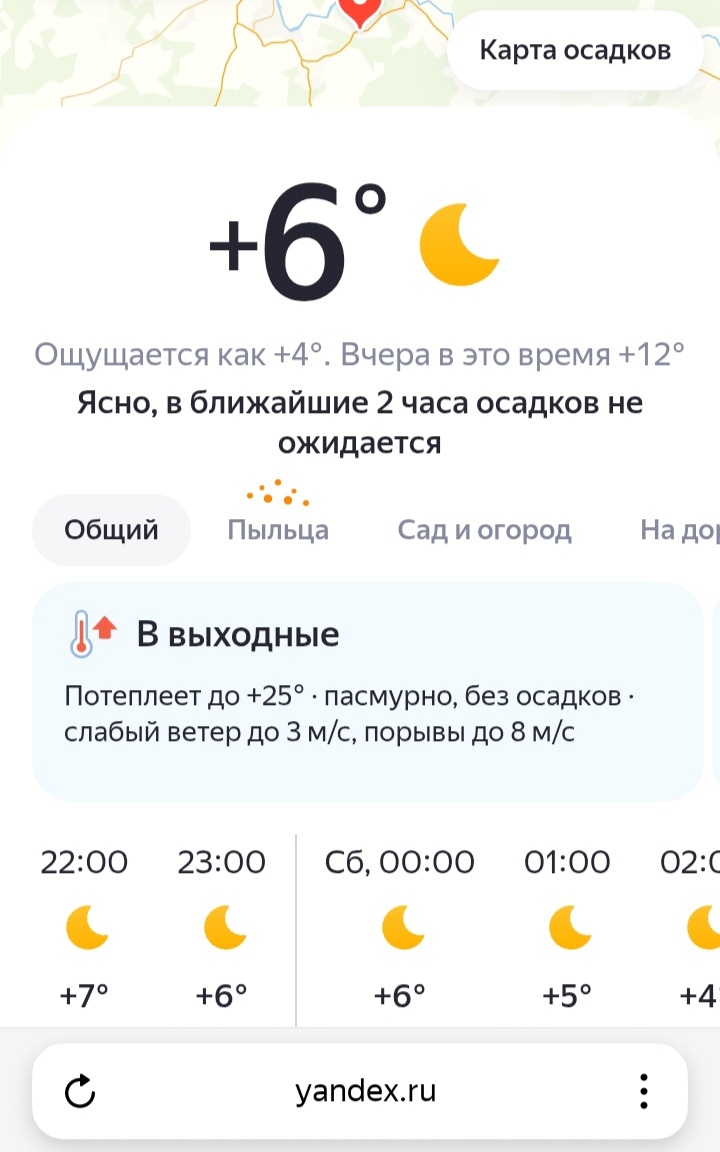Open Карта осадков
The image size is (720, 1152).
click(575, 50)
